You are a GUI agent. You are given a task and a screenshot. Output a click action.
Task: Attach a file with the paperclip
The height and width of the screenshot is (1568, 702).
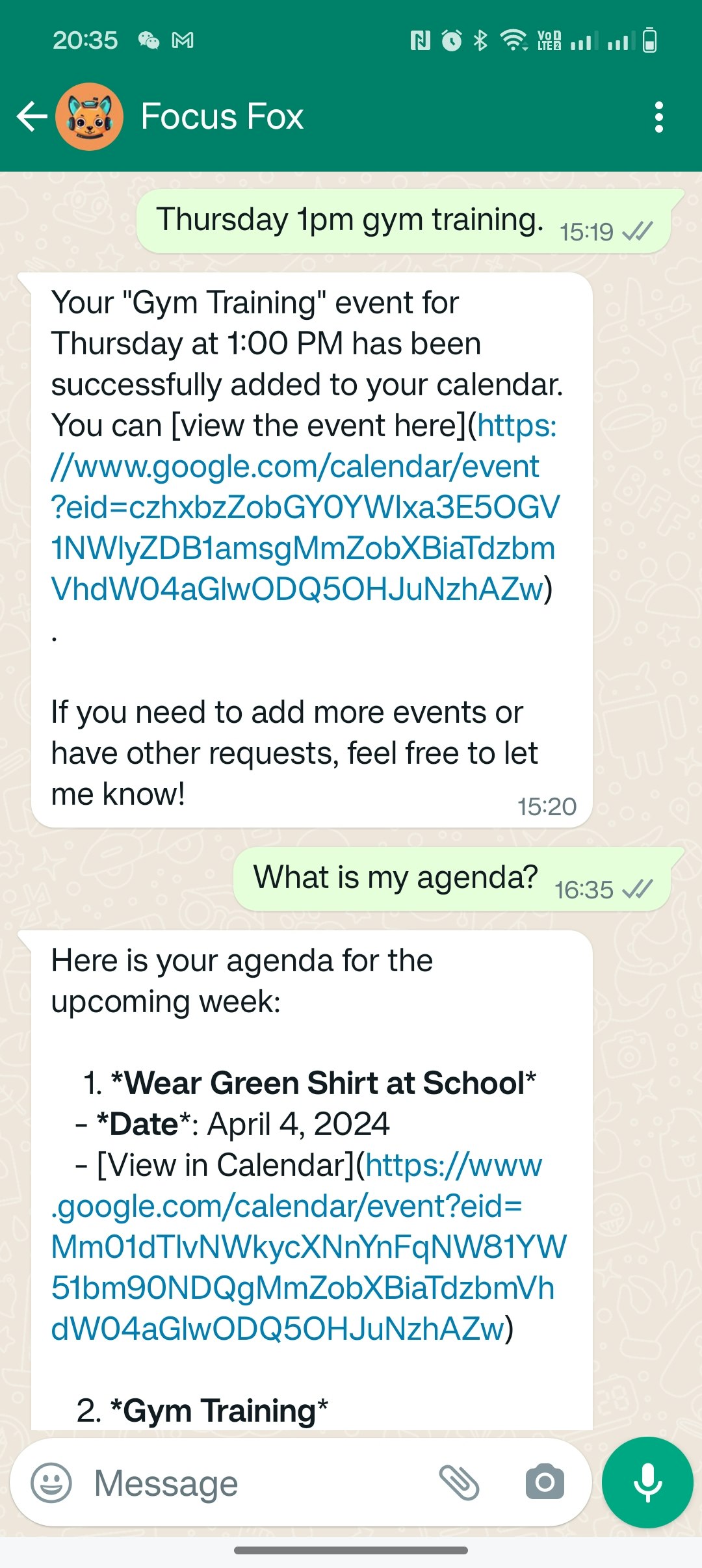tap(459, 1483)
